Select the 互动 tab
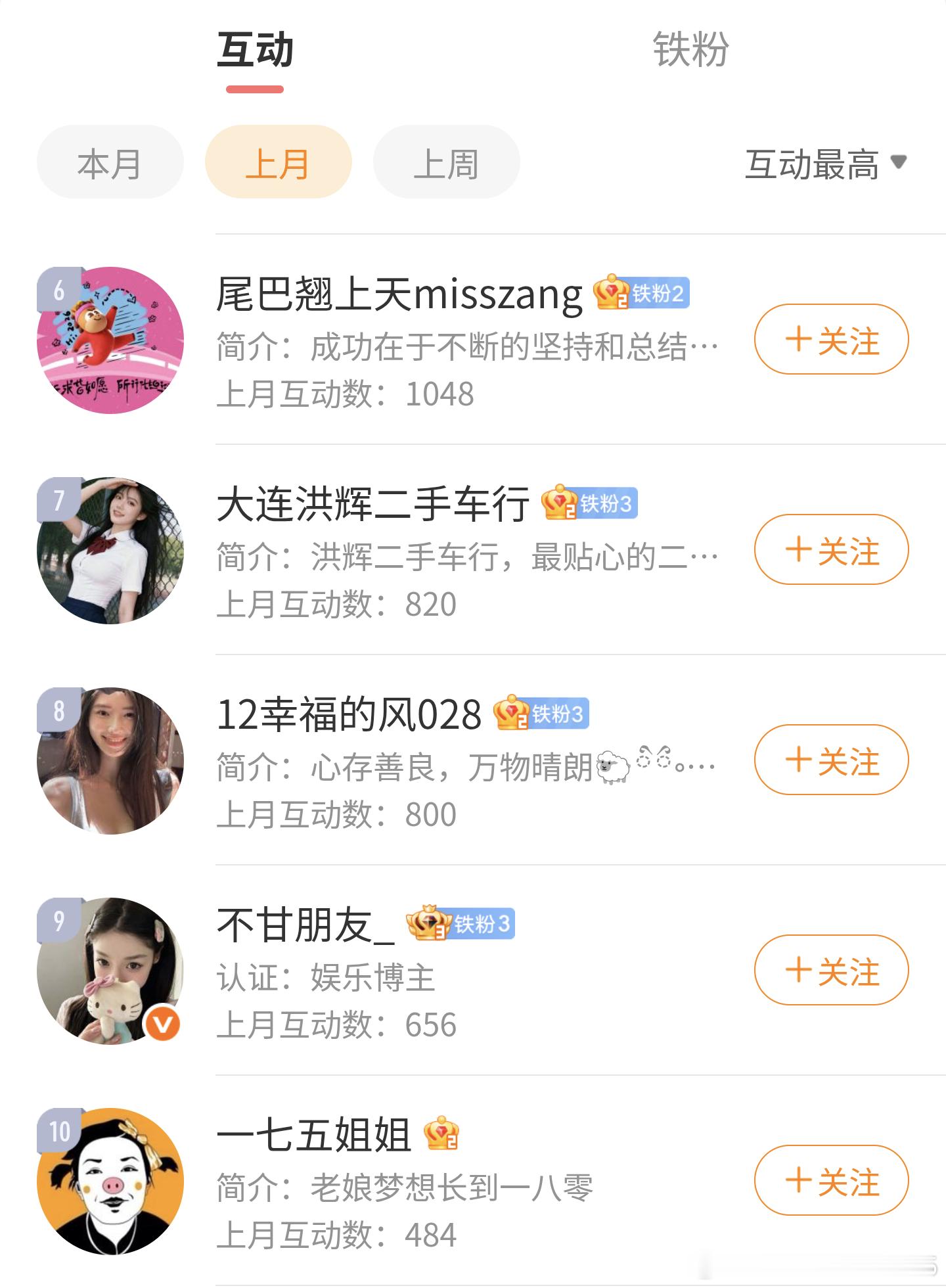The width and height of the screenshot is (946, 1288). [x=255, y=50]
